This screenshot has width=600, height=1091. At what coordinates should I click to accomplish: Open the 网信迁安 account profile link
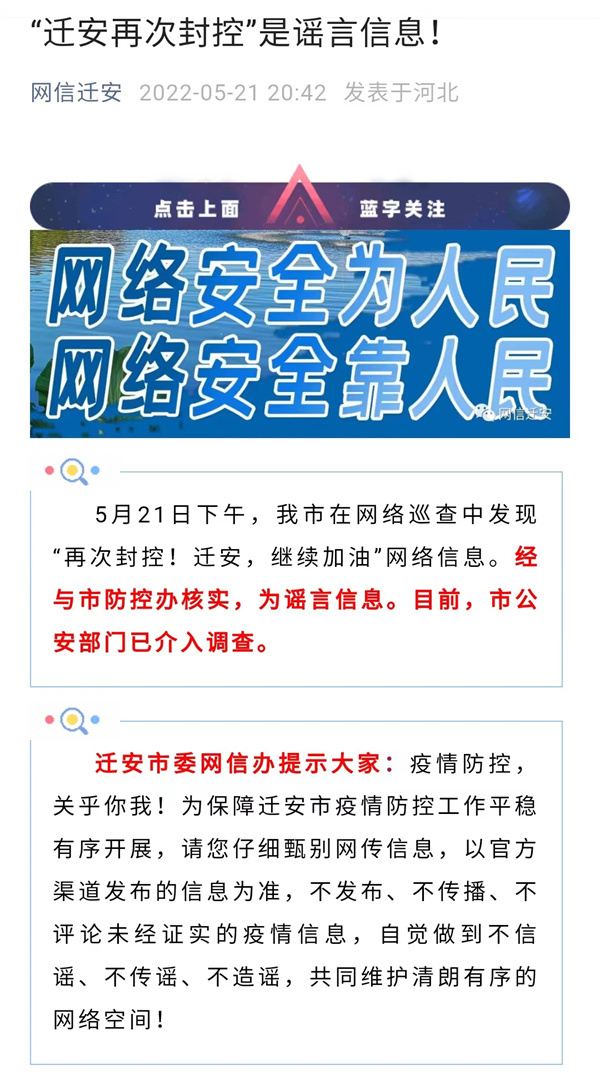[x=76, y=93]
